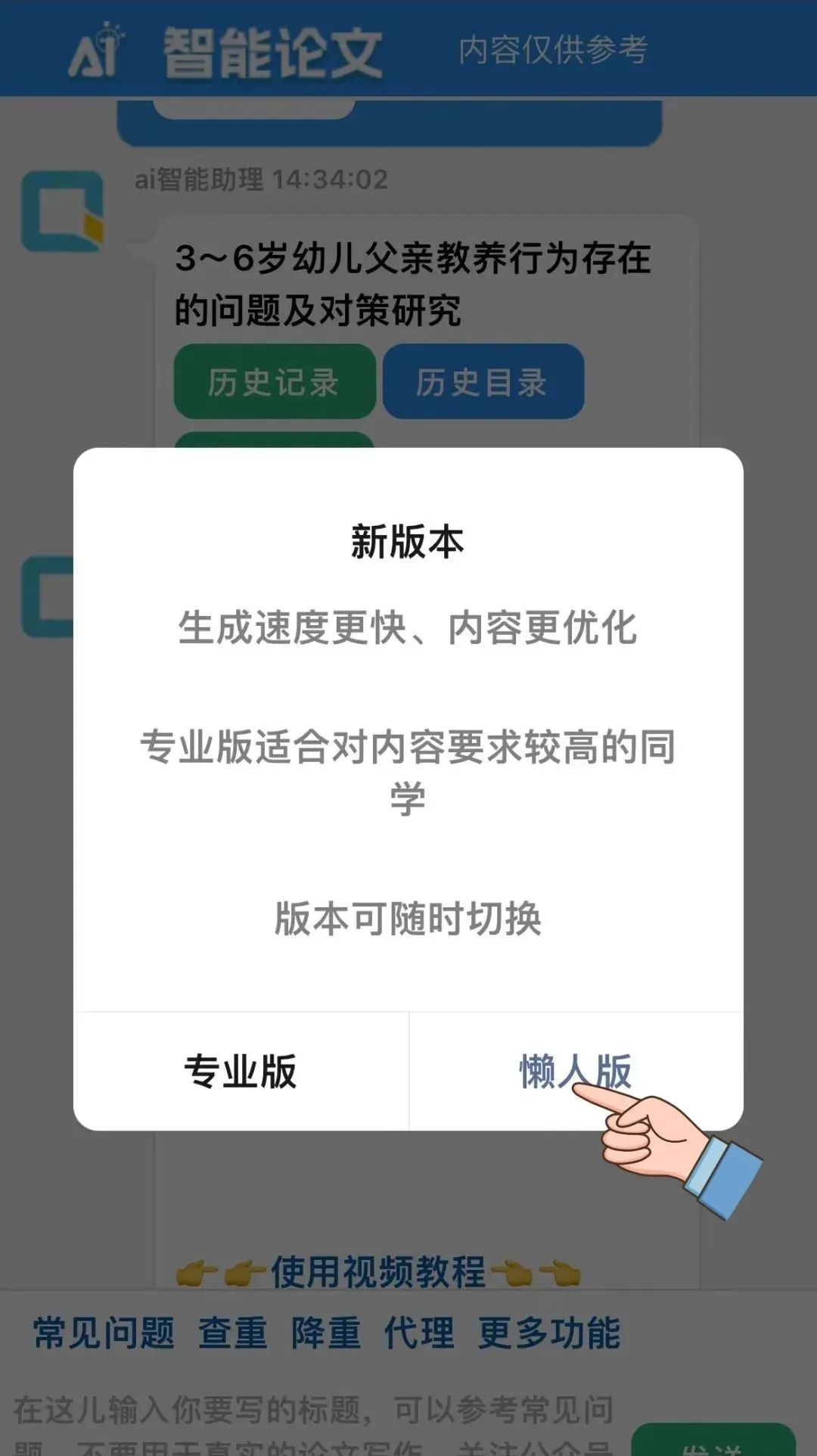Screen dimensions: 817x1456
Task: Open the 历史记录 button
Action: point(275,382)
